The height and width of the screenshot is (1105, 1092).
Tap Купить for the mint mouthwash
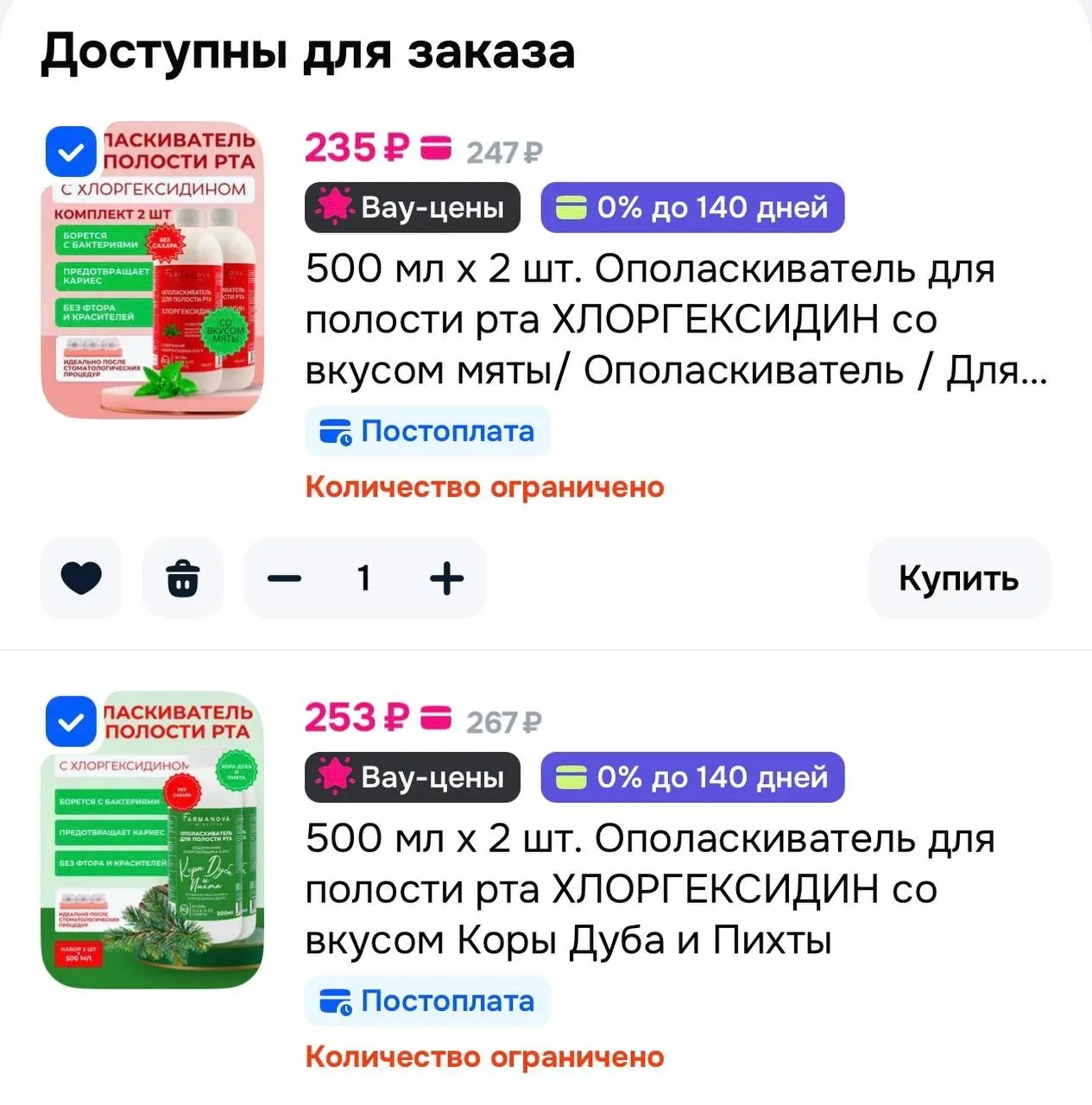(x=958, y=578)
